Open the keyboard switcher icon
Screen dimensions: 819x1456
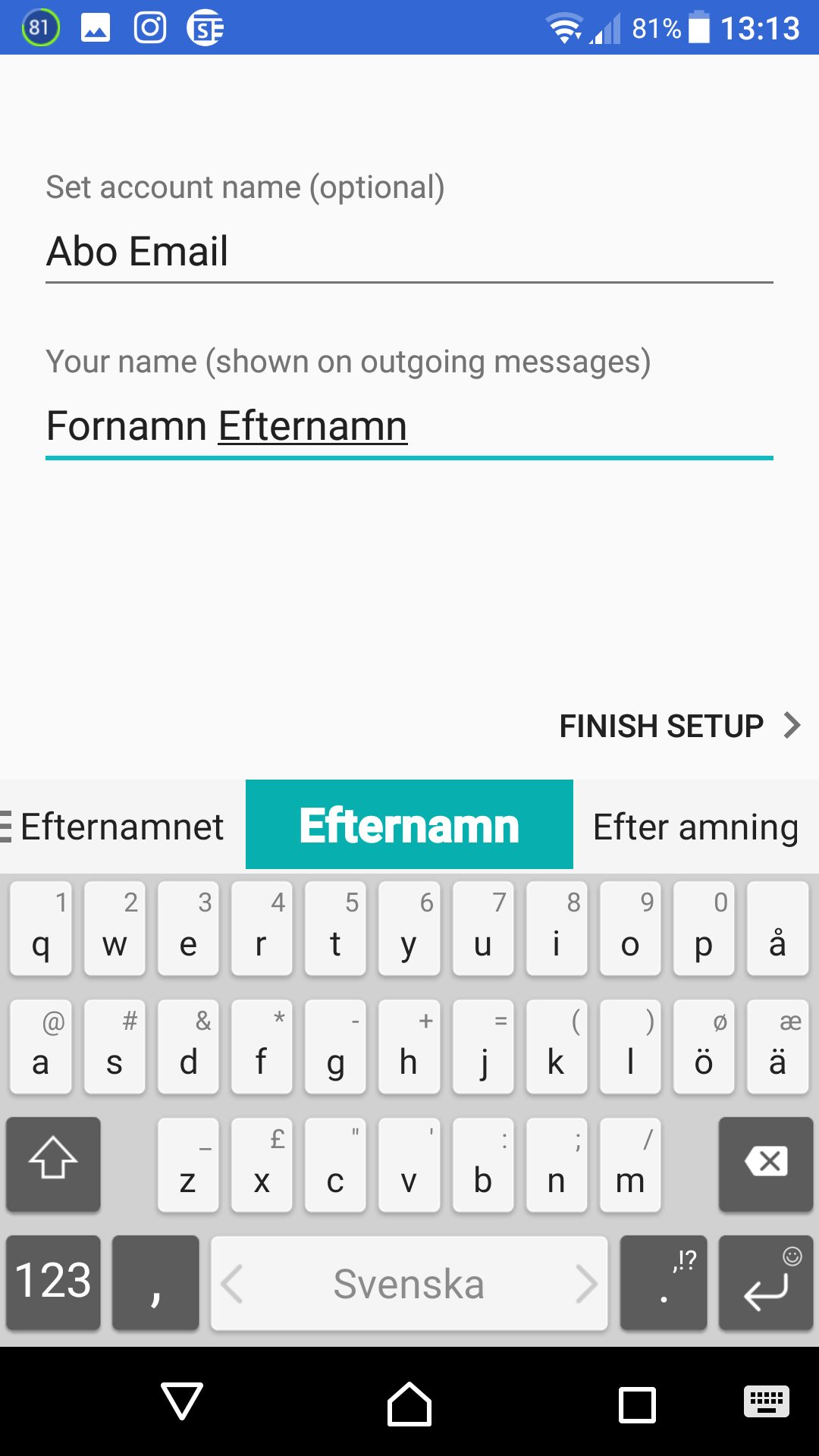(767, 1401)
